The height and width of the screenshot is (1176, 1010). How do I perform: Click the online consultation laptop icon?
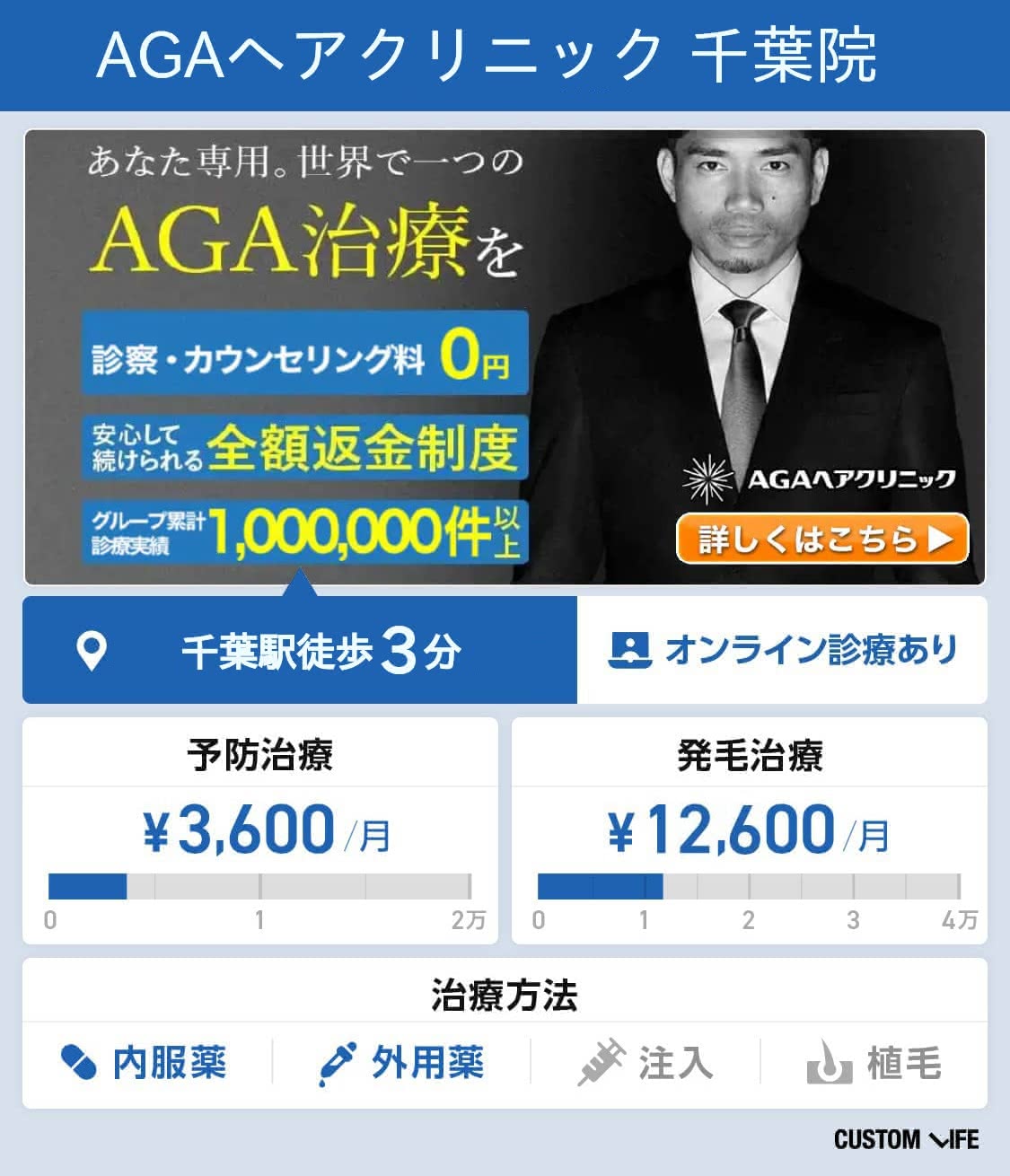coord(628,650)
